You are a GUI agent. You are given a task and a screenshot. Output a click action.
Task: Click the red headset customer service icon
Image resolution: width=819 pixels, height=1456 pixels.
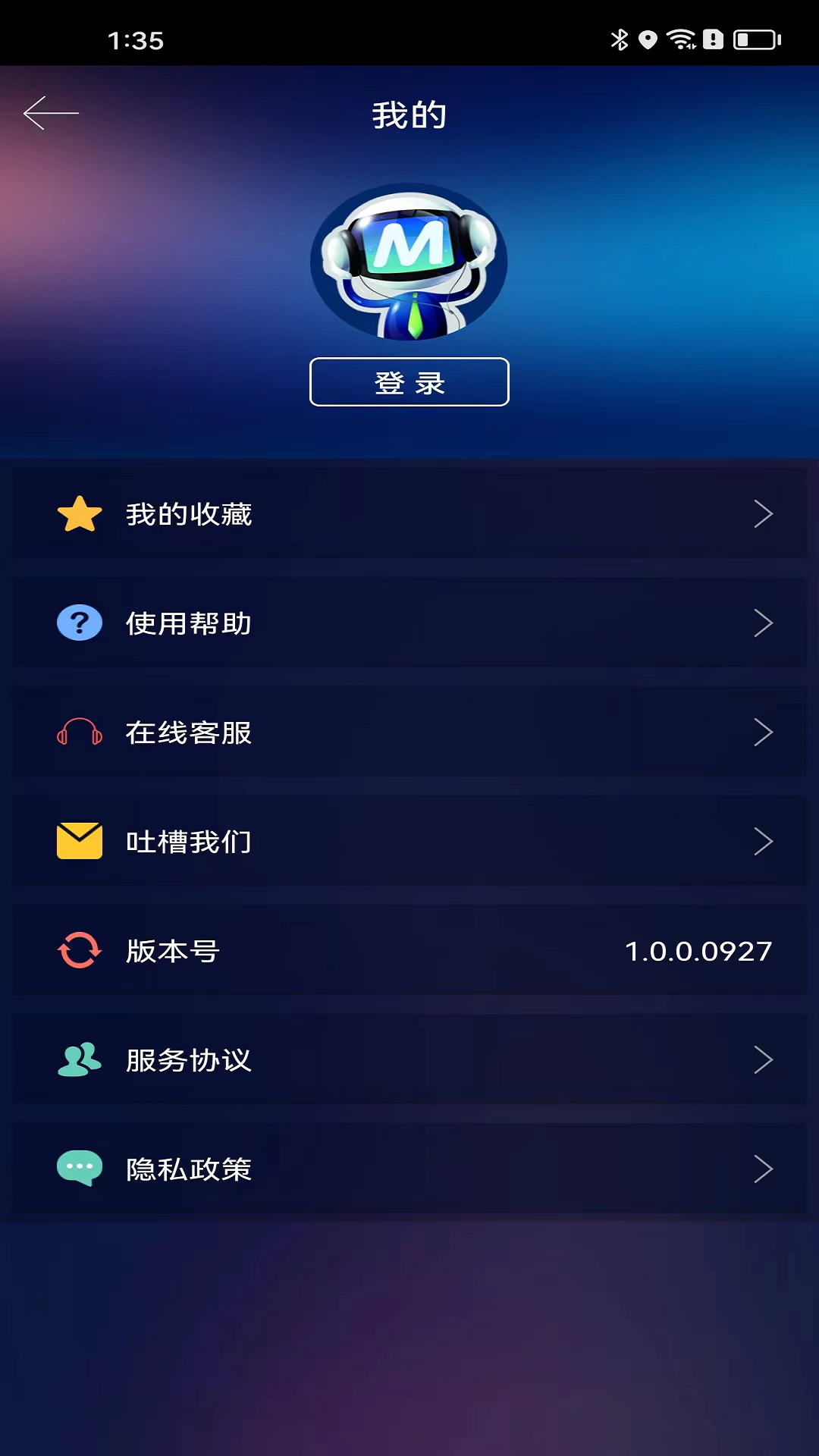tap(79, 733)
